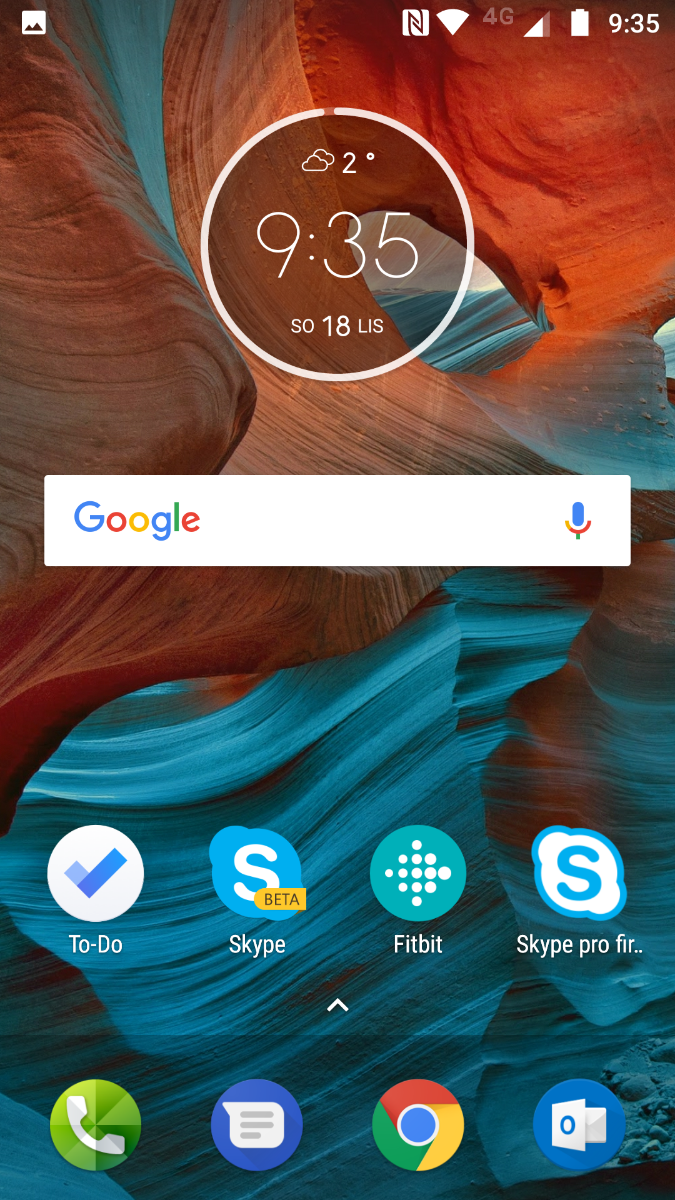Open the Skype pro fir.. app
The image size is (675, 1200).
(579, 873)
